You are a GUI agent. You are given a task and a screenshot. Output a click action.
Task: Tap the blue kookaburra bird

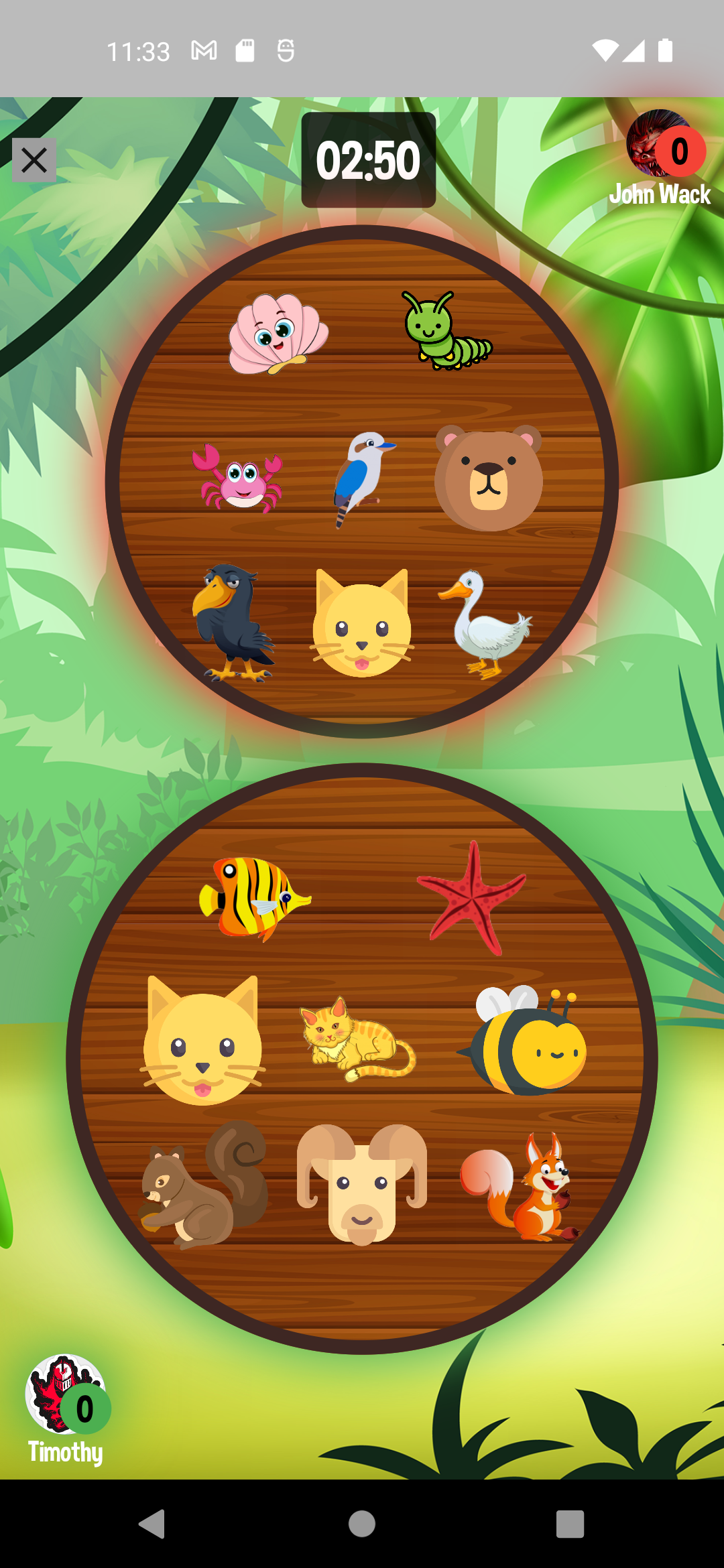tap(362, 477)
